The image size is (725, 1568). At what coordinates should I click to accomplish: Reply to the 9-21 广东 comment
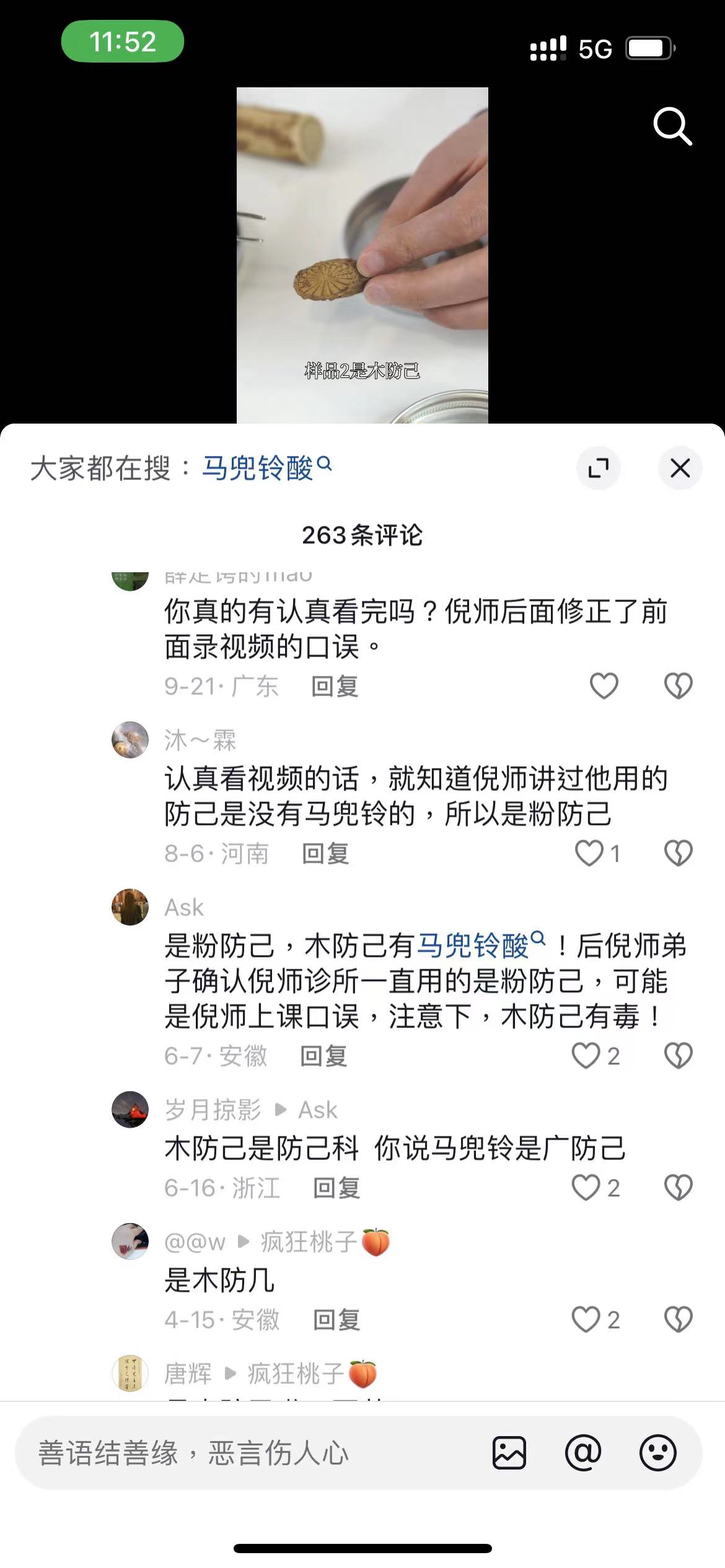335,686
